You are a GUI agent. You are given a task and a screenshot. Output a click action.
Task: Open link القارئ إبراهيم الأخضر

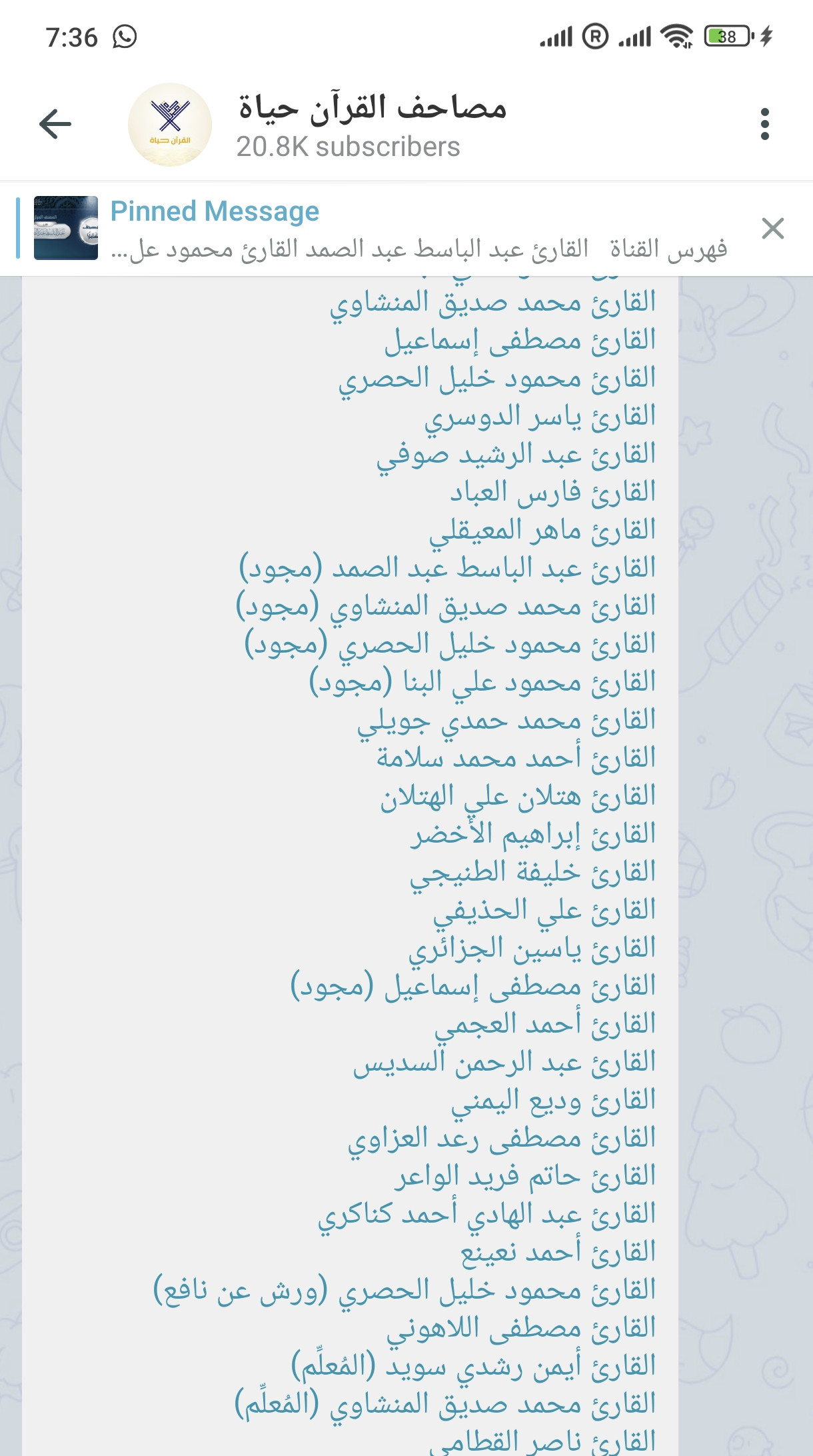click(533, 835)
